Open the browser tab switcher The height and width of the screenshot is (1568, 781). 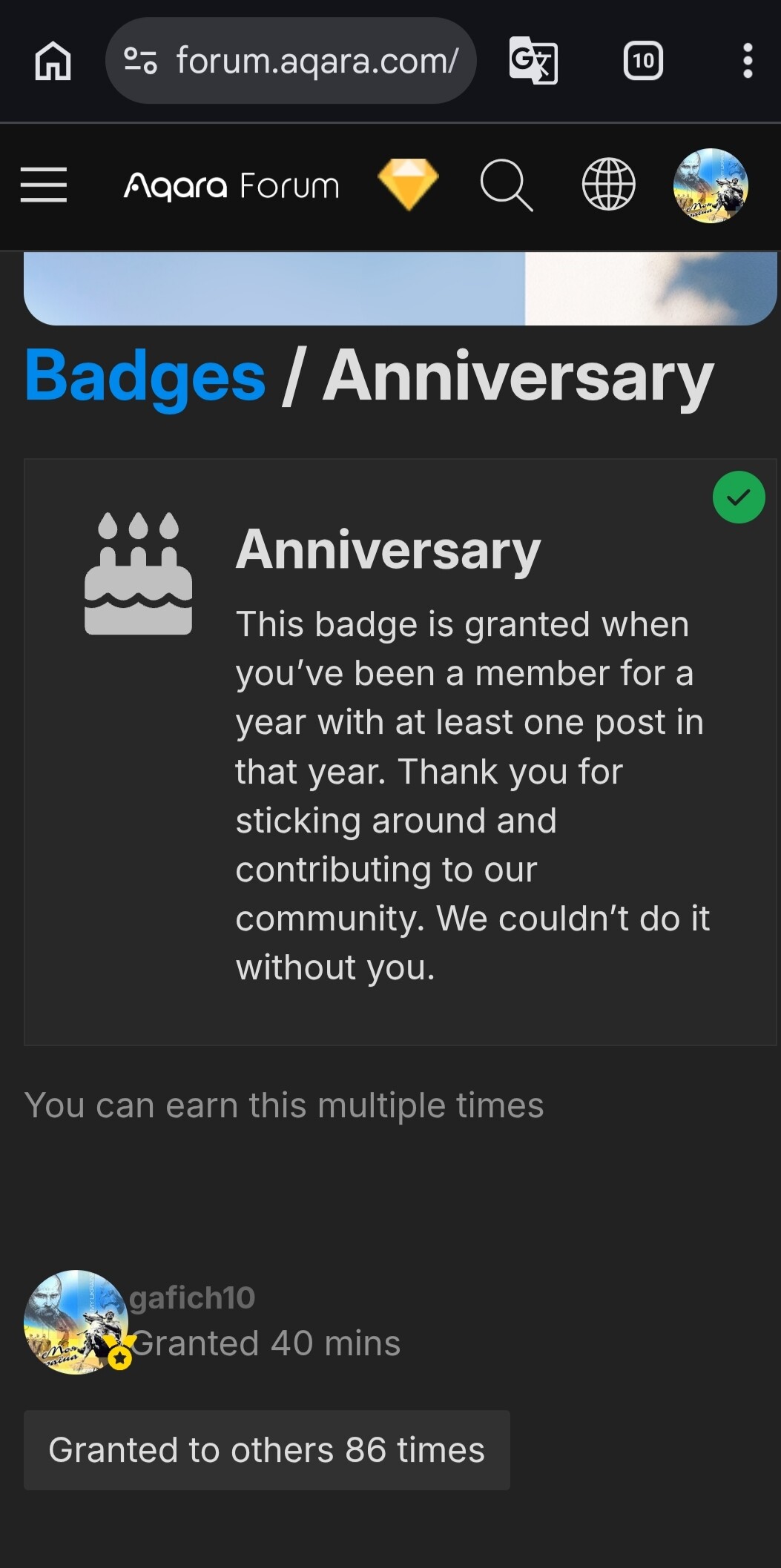pos(643,61)
